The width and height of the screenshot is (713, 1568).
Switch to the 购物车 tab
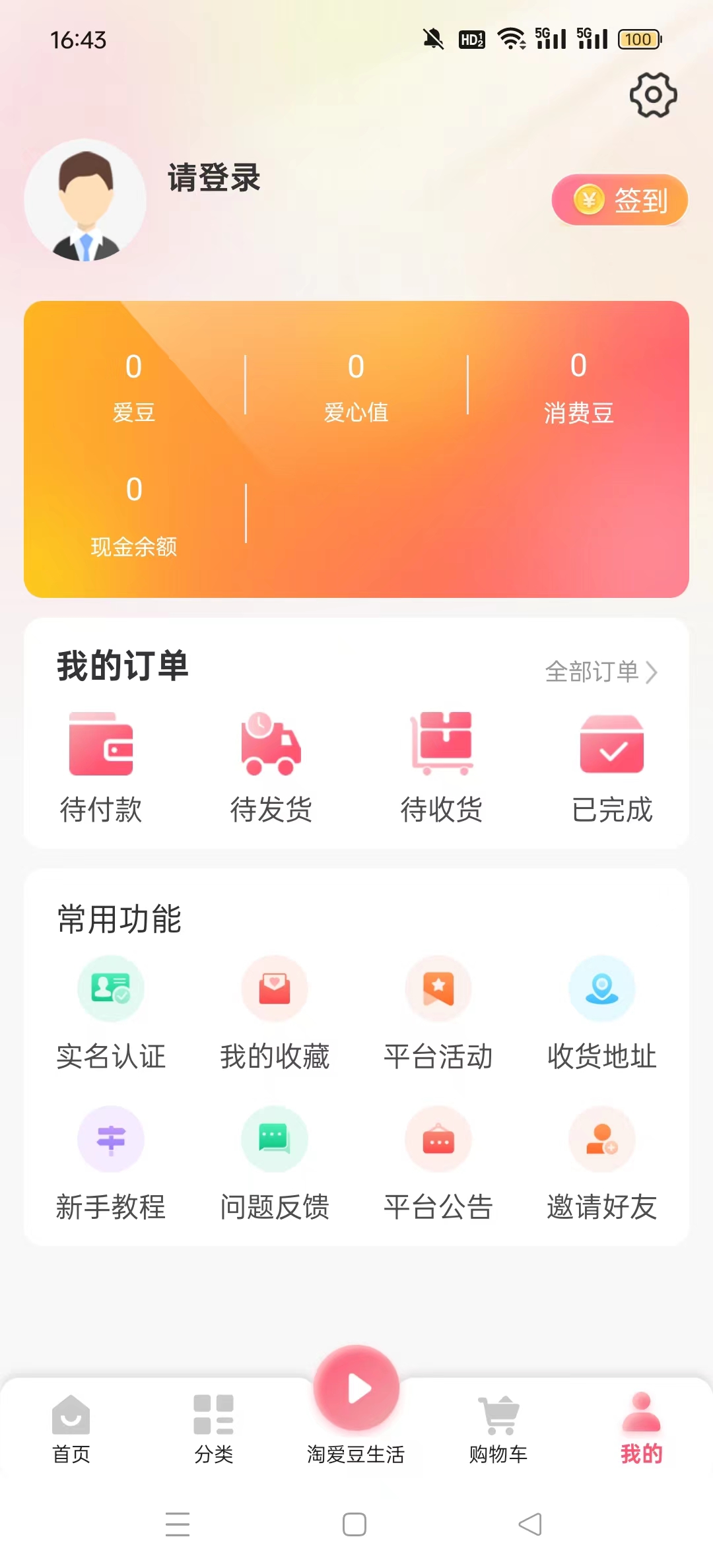pos(499,1429)
